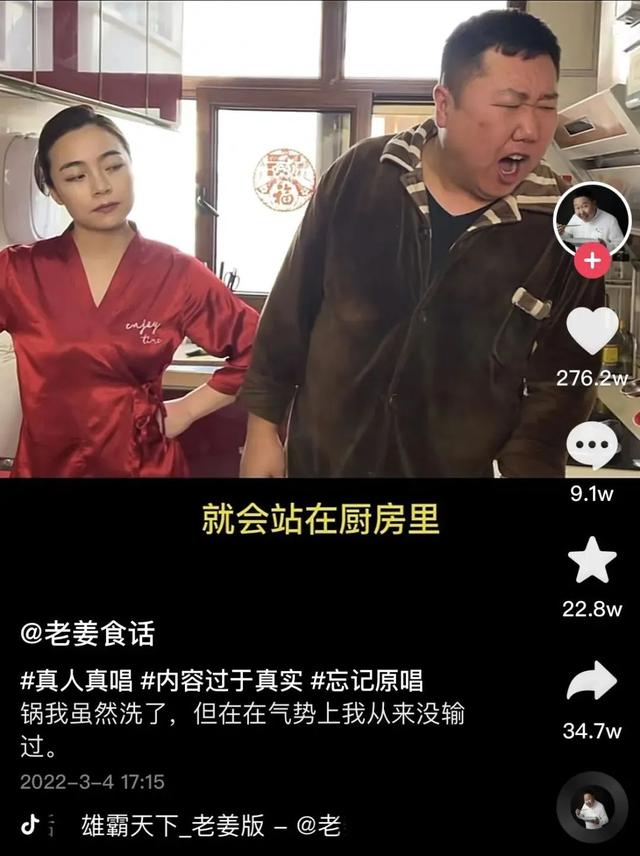
Task: Open the comments section
Action: (592, 445)
